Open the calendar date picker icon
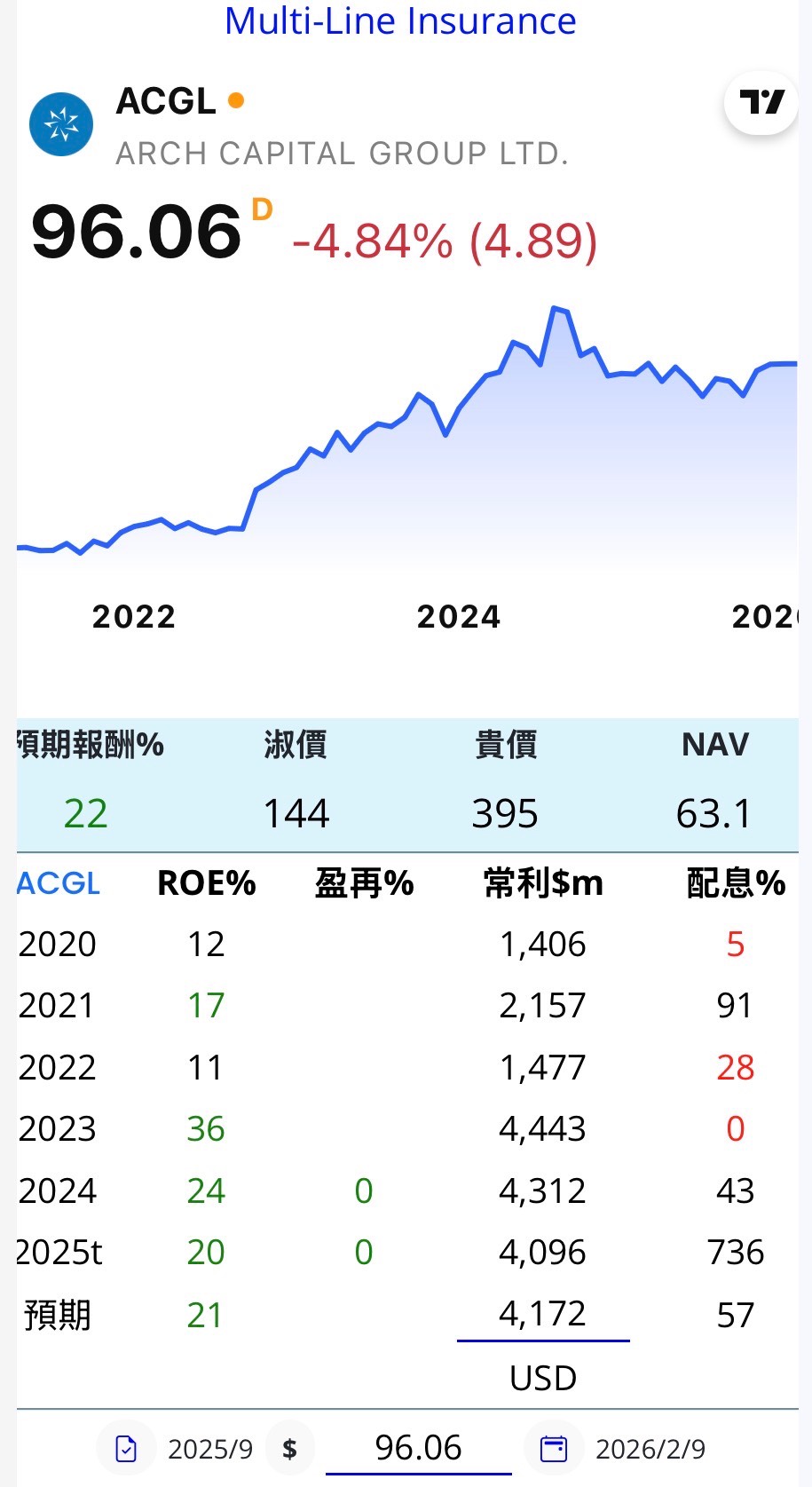Viewport: 812px width, 1487px height. point(554,1449)
